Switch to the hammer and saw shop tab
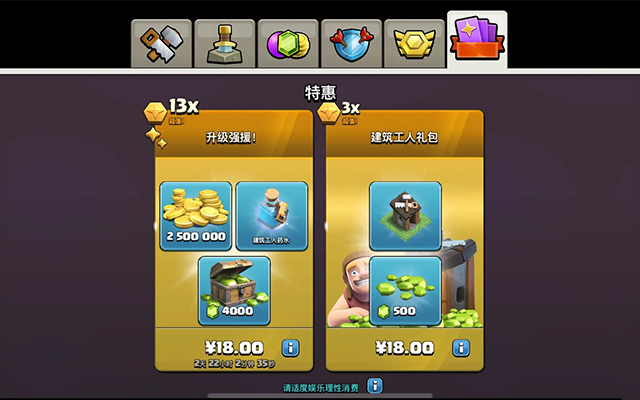This screenshot has height=400, width=640. point(161,44)
